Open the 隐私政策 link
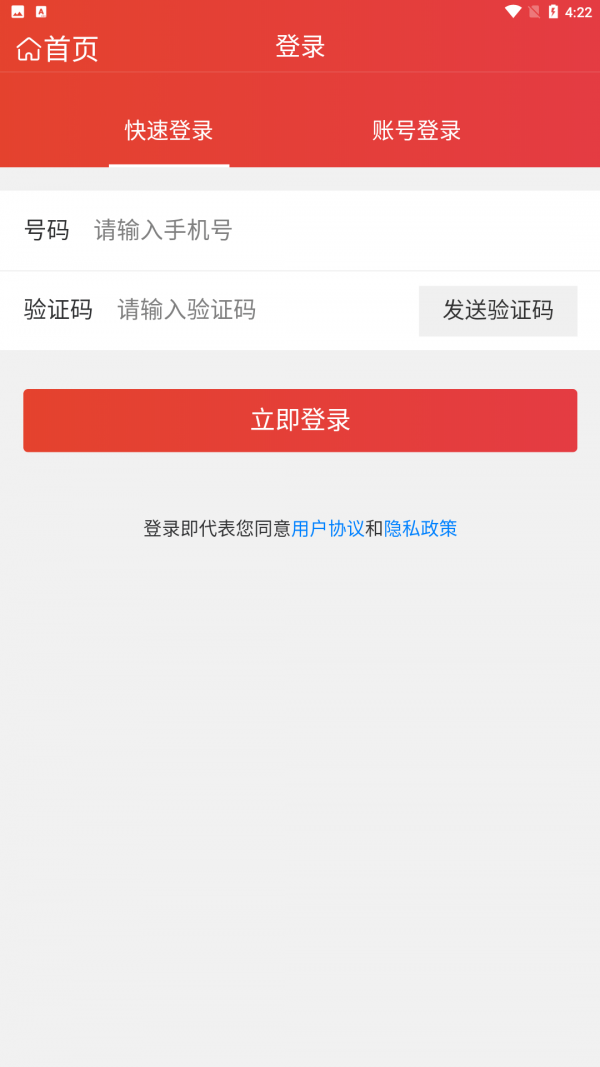Image resolution: width=600 pixels, height=1067 pixels. coord(421,529)
